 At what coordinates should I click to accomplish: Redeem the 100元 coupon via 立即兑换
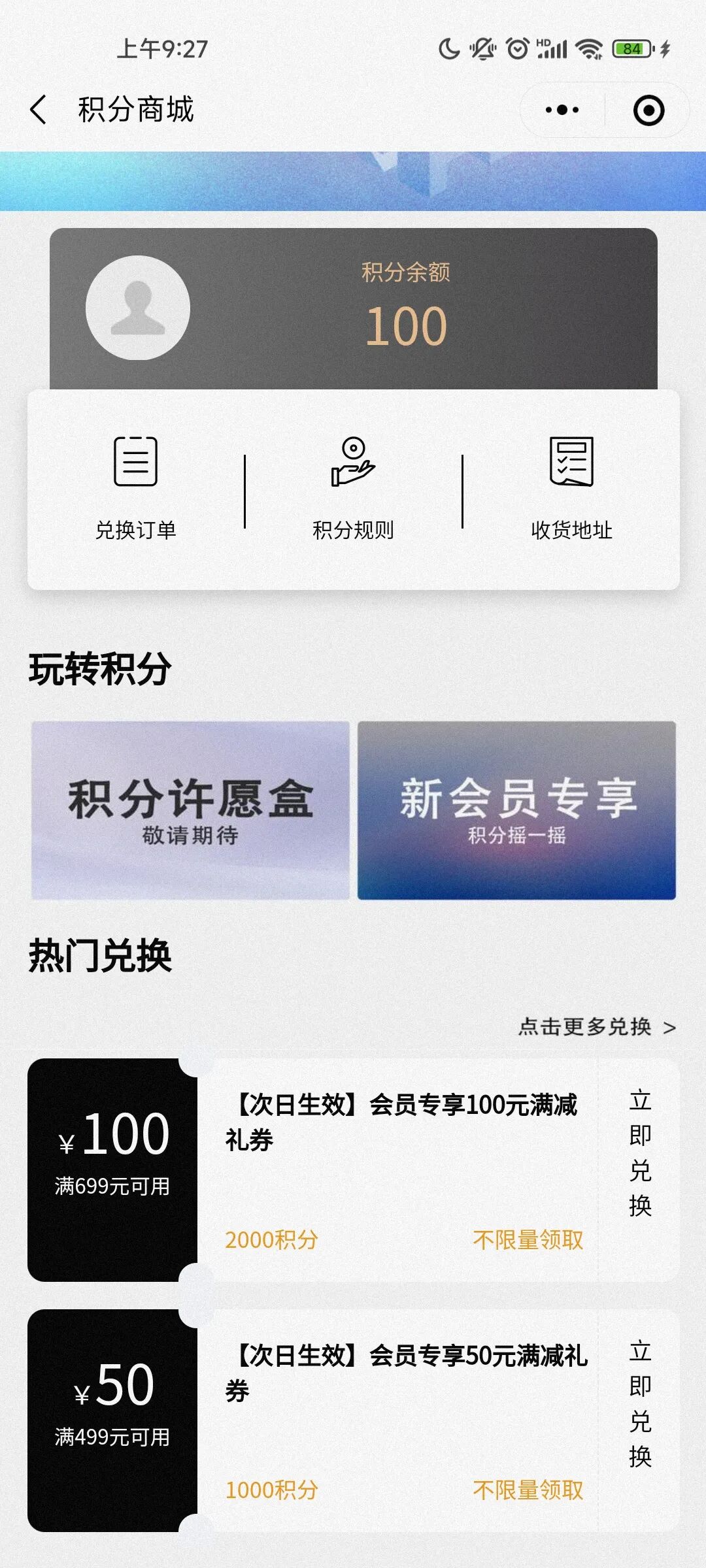640,1152
